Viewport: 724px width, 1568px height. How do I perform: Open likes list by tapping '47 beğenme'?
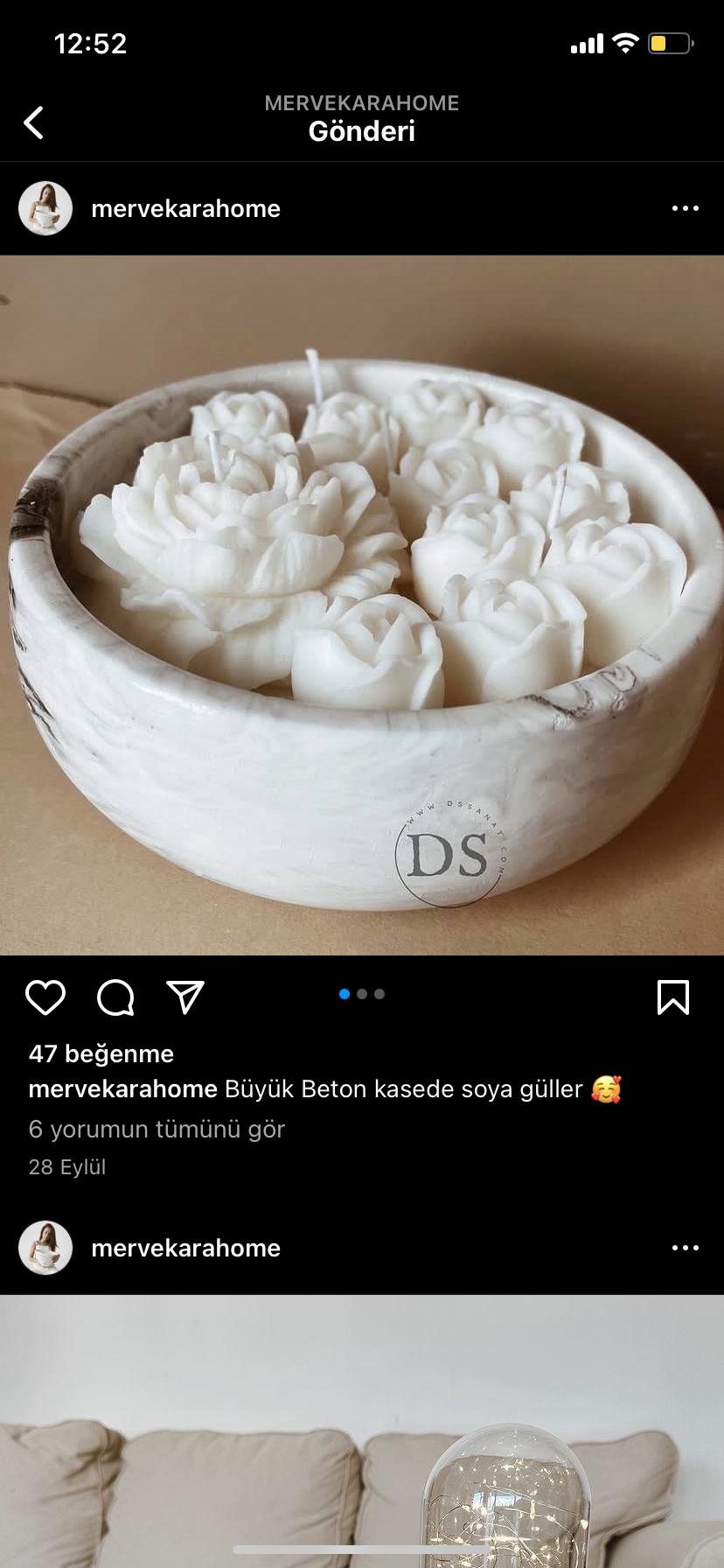[x=101, y=1053]
